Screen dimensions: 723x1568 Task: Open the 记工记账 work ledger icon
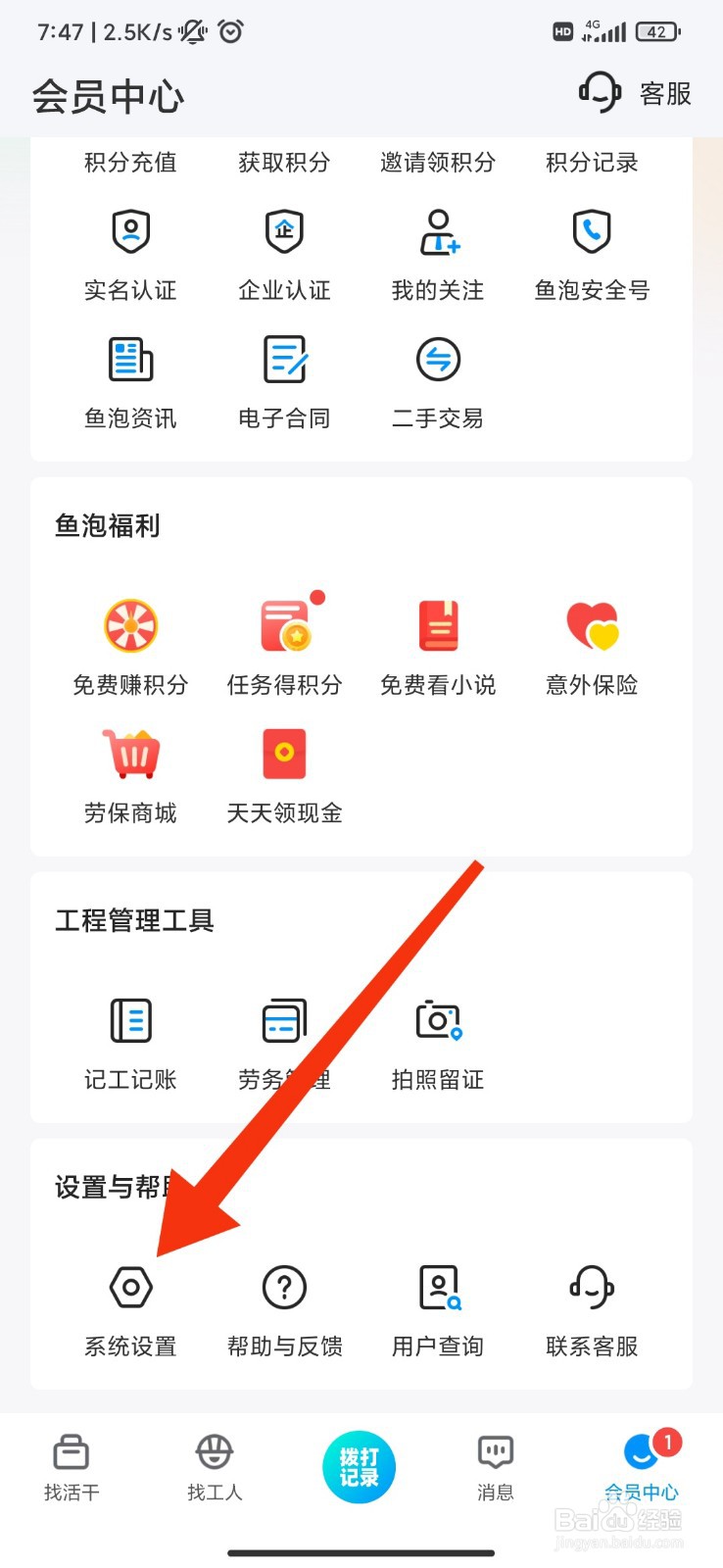tap(130, 1021)
